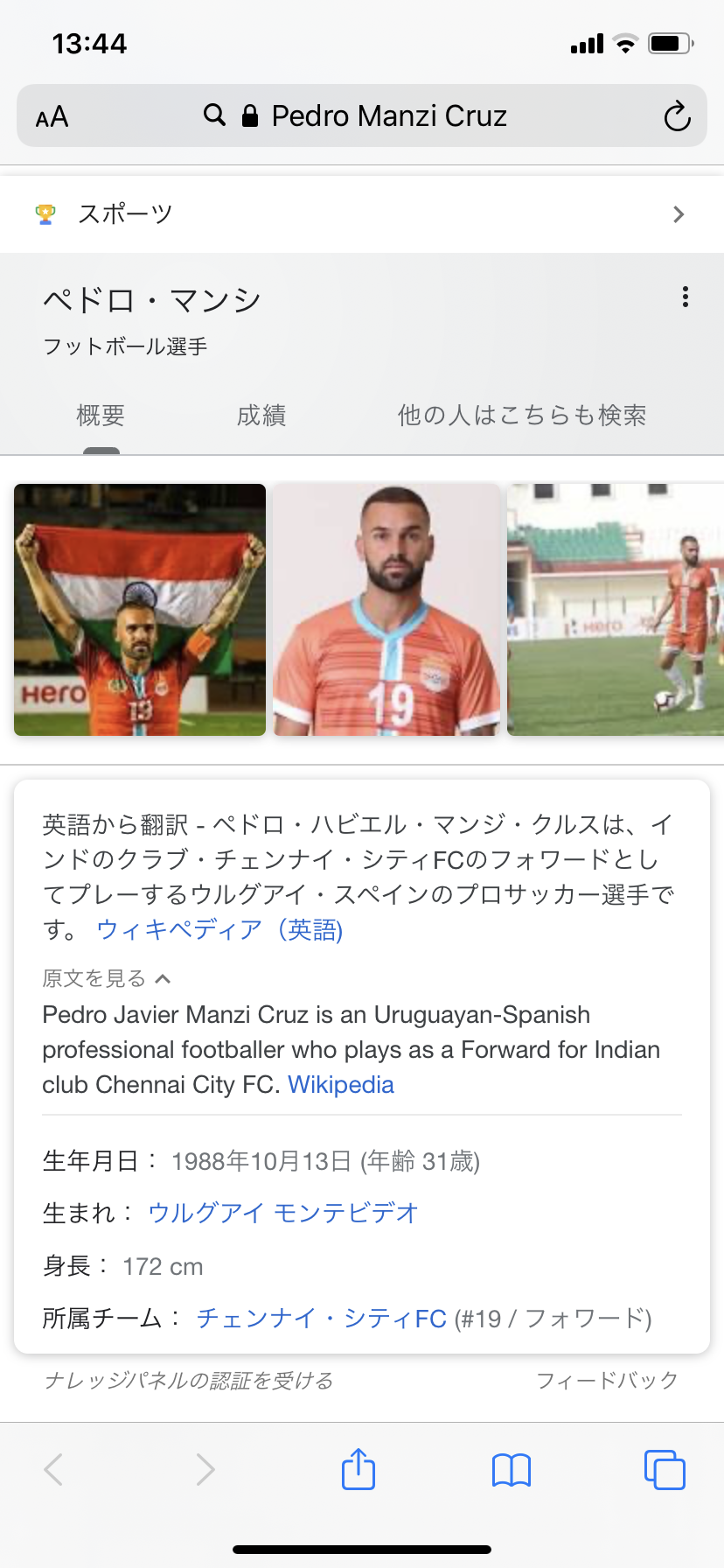Open Safari bookmarks
This screenshot has height=1568, width=724.
[x=512, y=1470]
